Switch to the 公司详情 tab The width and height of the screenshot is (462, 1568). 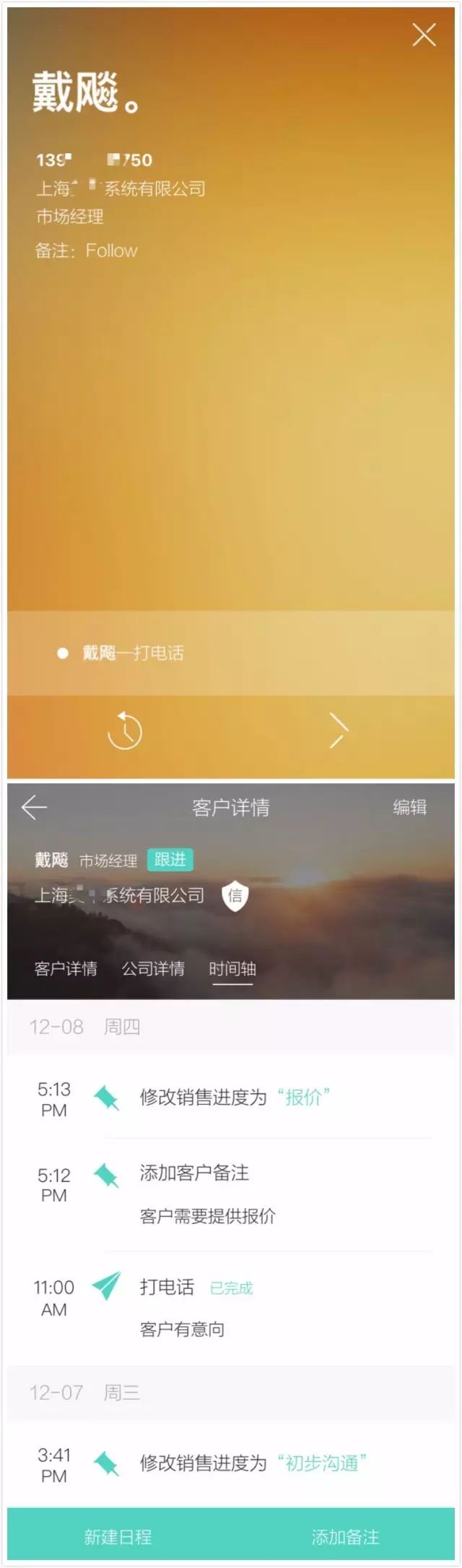click(153, 968)
